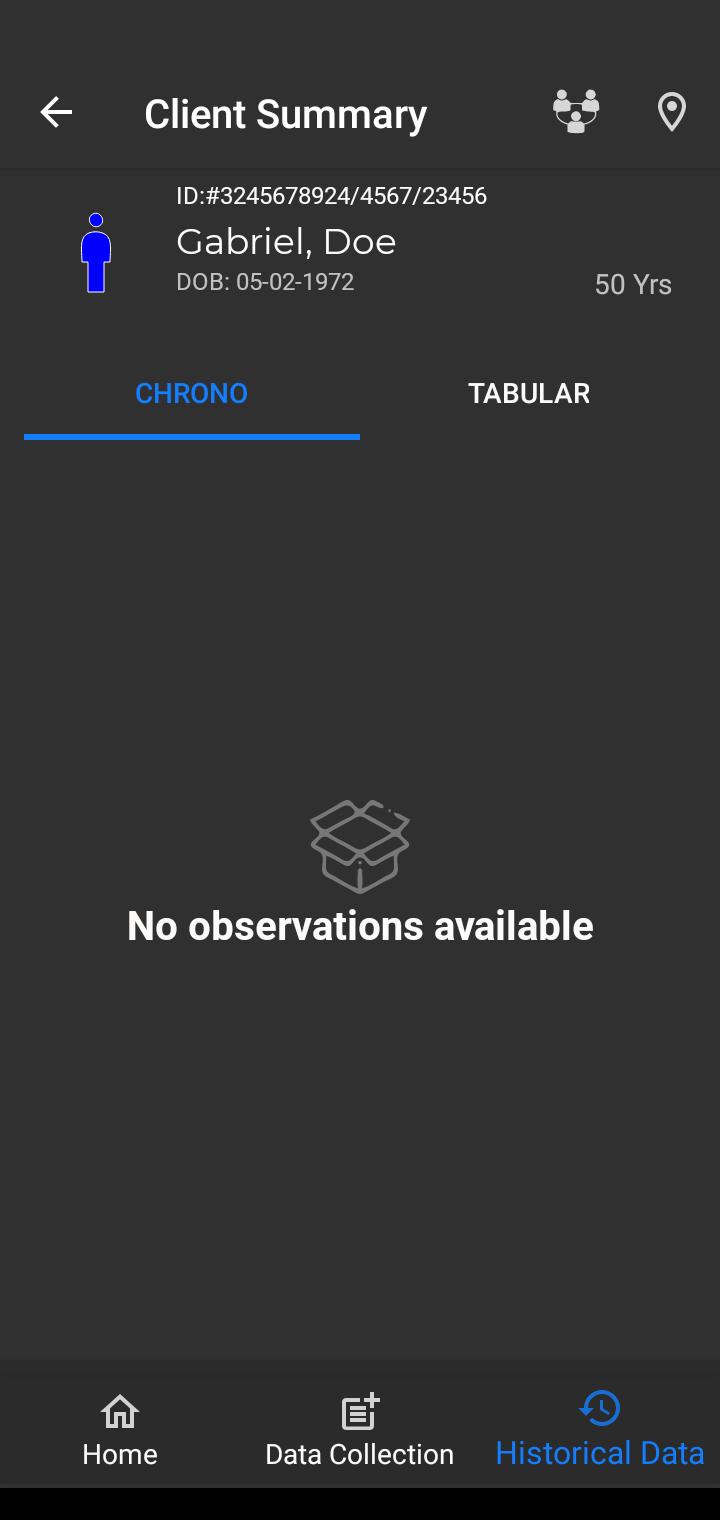Go to Home in bottom navigation
The width and height of the screenshot is (720, 1520).
[120, 1430]
